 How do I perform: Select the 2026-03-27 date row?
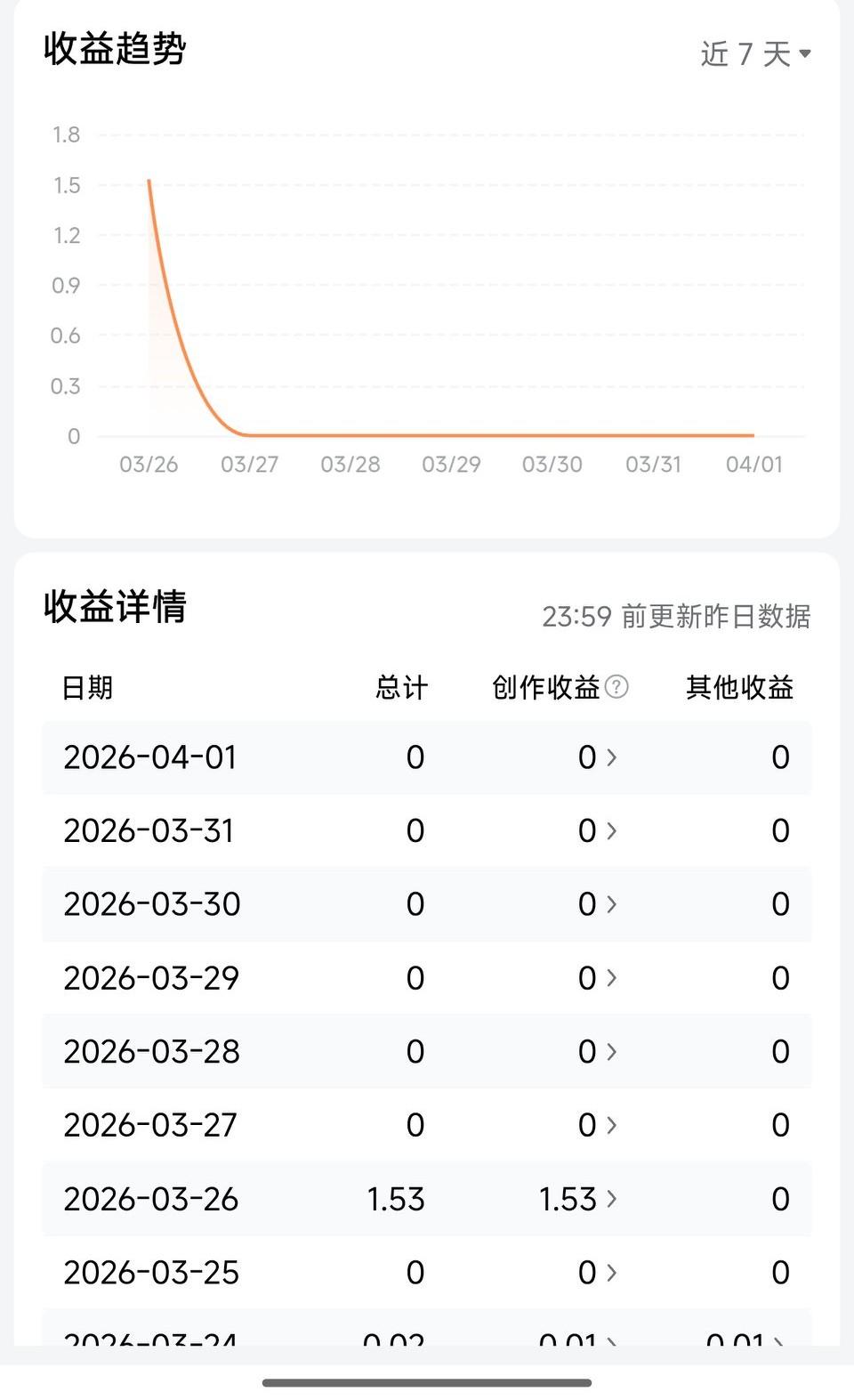click(x=150, y=1125)
